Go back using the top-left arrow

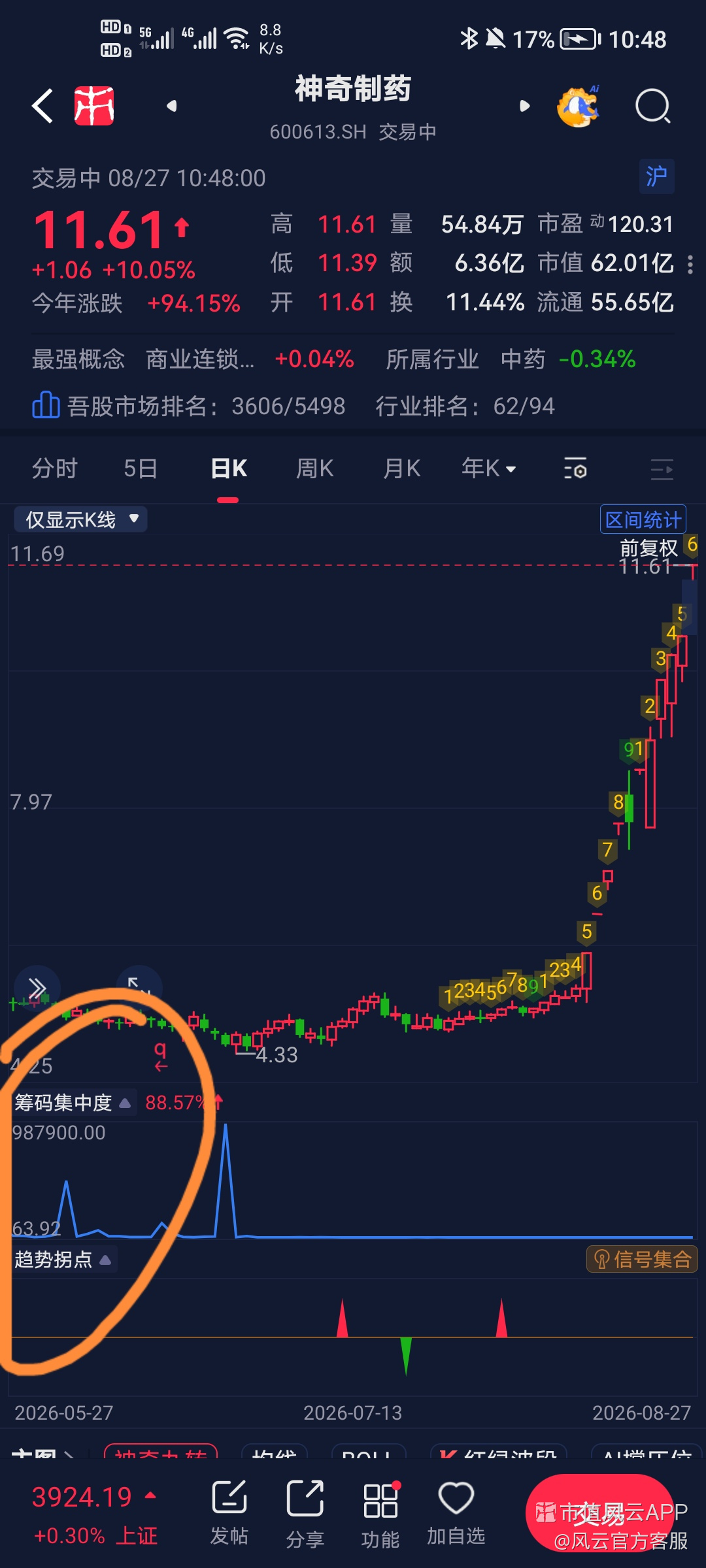(42, 106)
